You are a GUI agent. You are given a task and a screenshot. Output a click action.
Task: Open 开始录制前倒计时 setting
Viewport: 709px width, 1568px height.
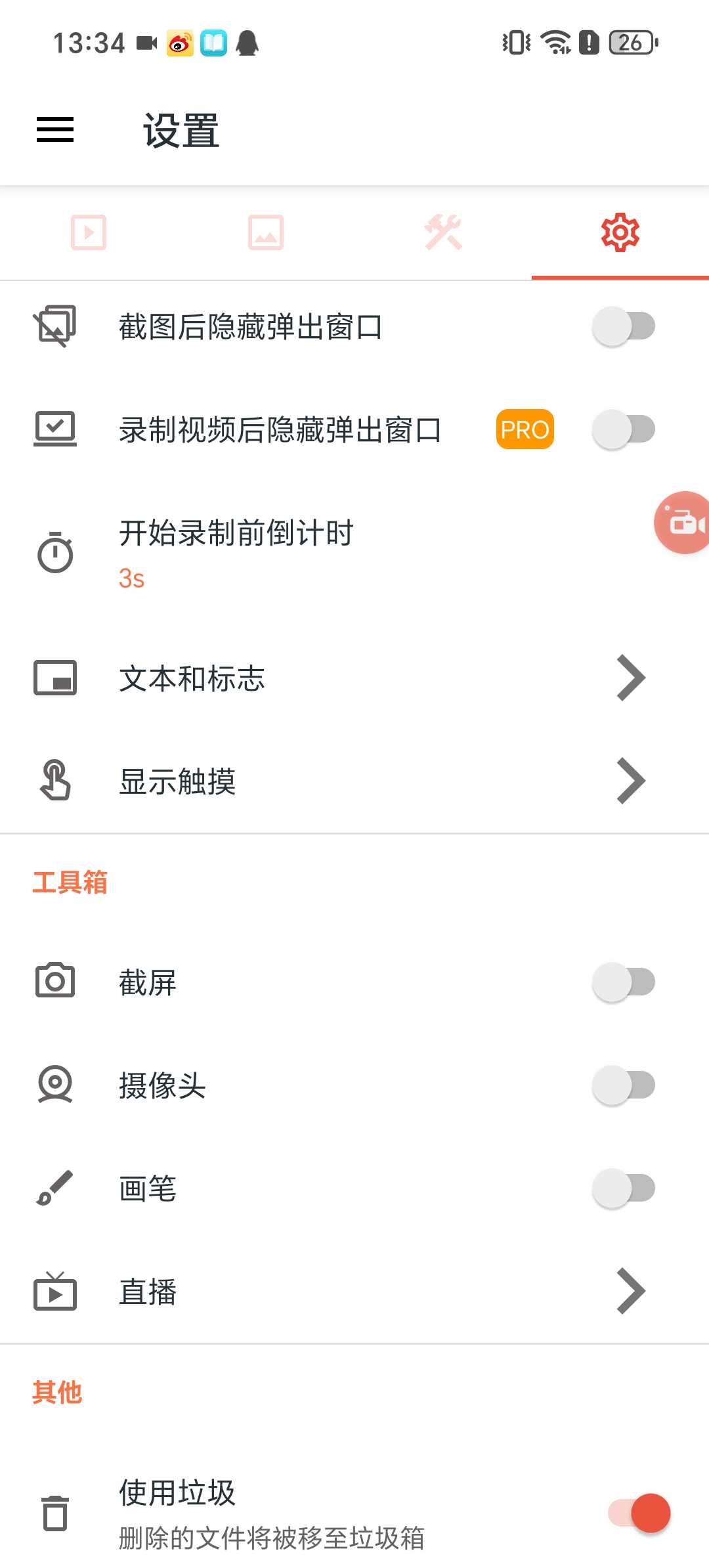click(x=354, y=554)
